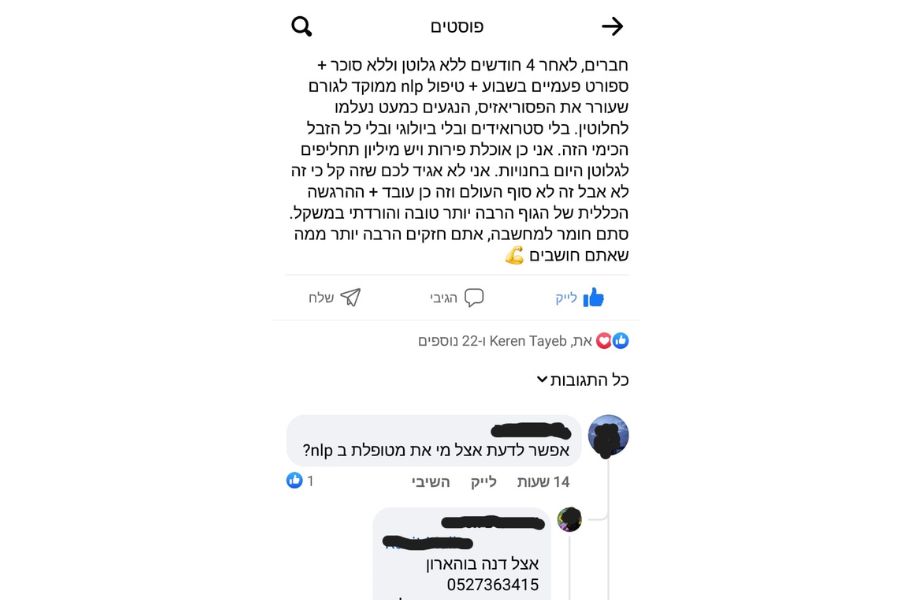900x600 pixels.
Task: Go back using the arrow icon
Action: click(x=612, y=27)
